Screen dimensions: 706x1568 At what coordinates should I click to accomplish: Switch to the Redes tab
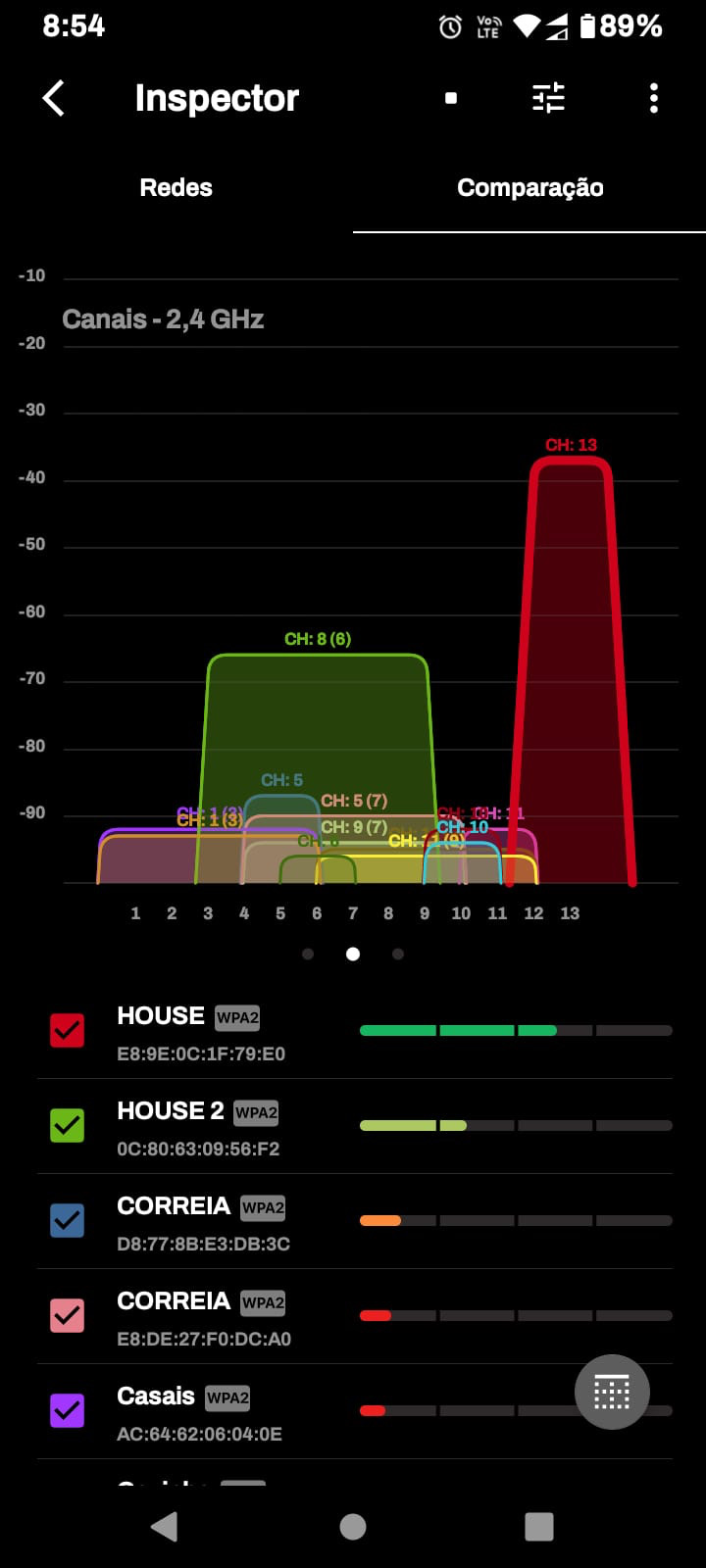(x=176, y=187)
